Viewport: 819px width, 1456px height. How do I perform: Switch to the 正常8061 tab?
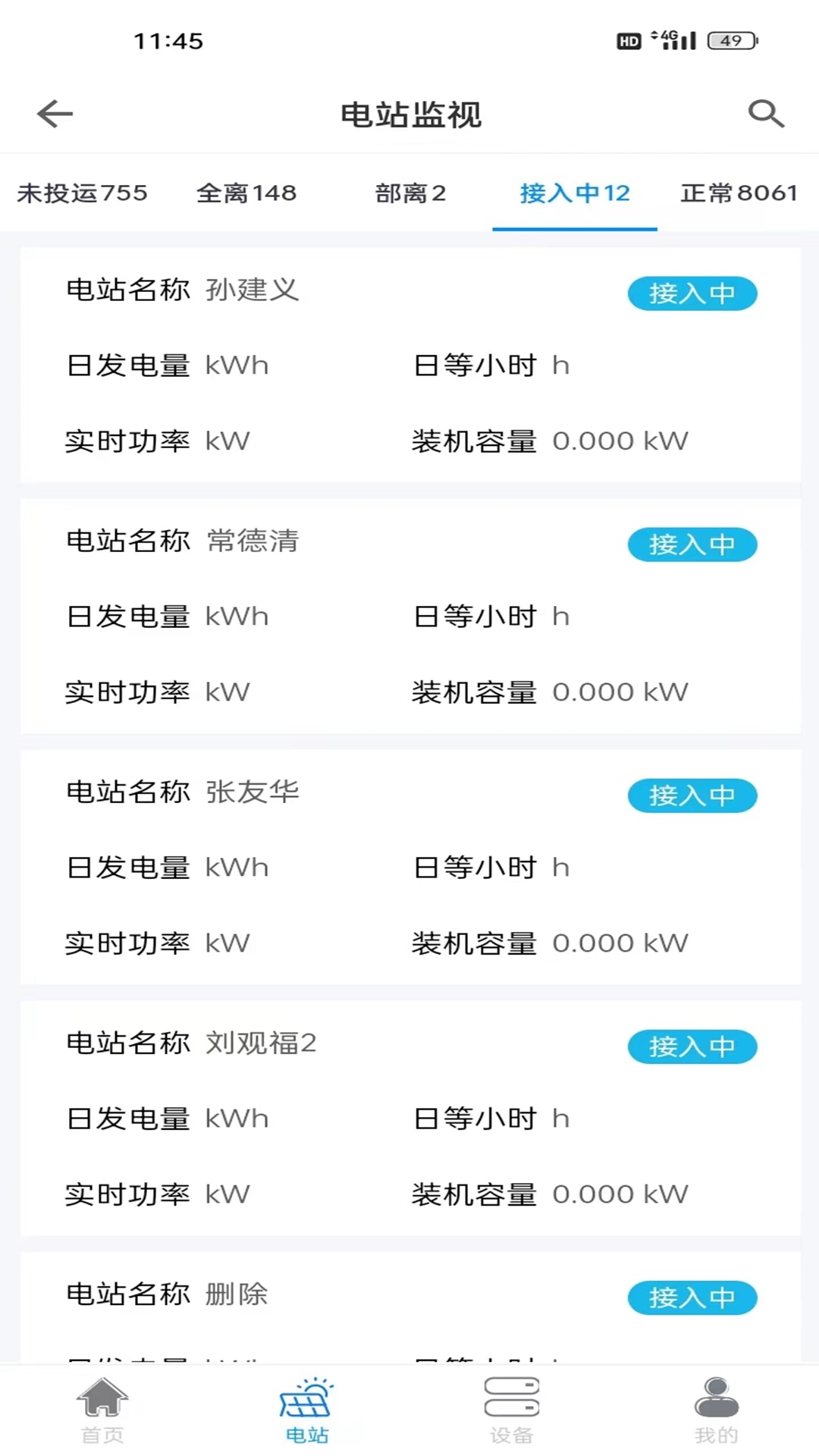tap(737, 193)
